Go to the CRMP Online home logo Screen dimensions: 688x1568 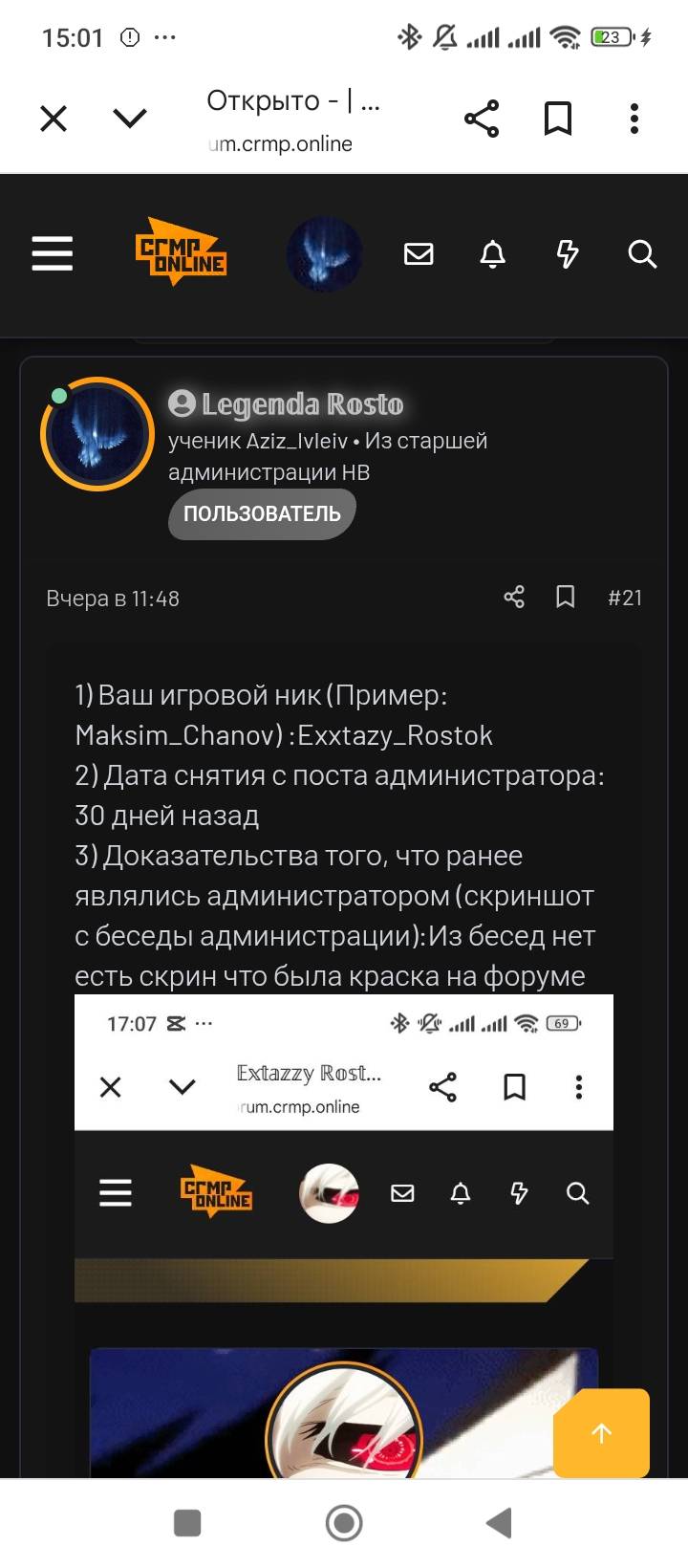181,251
